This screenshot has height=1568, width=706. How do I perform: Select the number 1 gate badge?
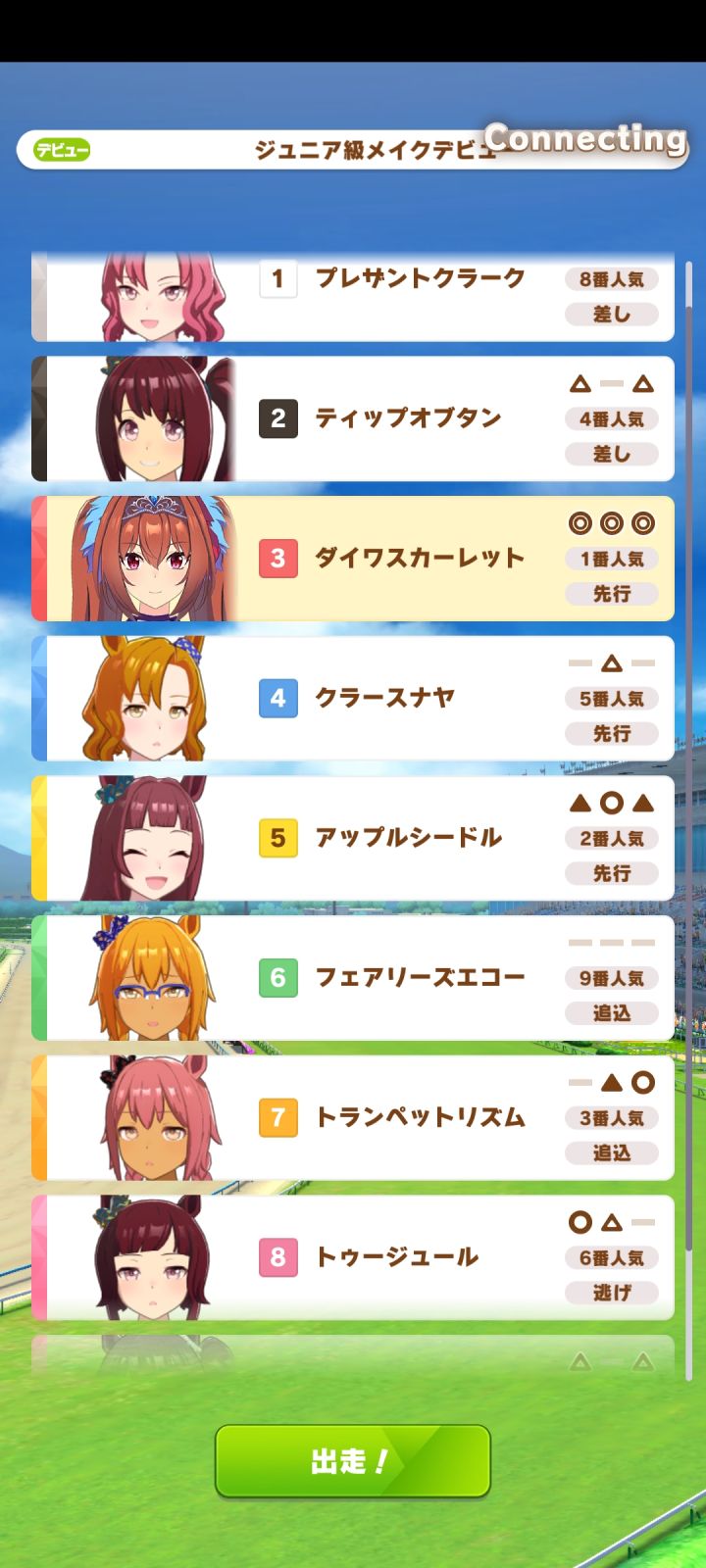tap(277, 278)
